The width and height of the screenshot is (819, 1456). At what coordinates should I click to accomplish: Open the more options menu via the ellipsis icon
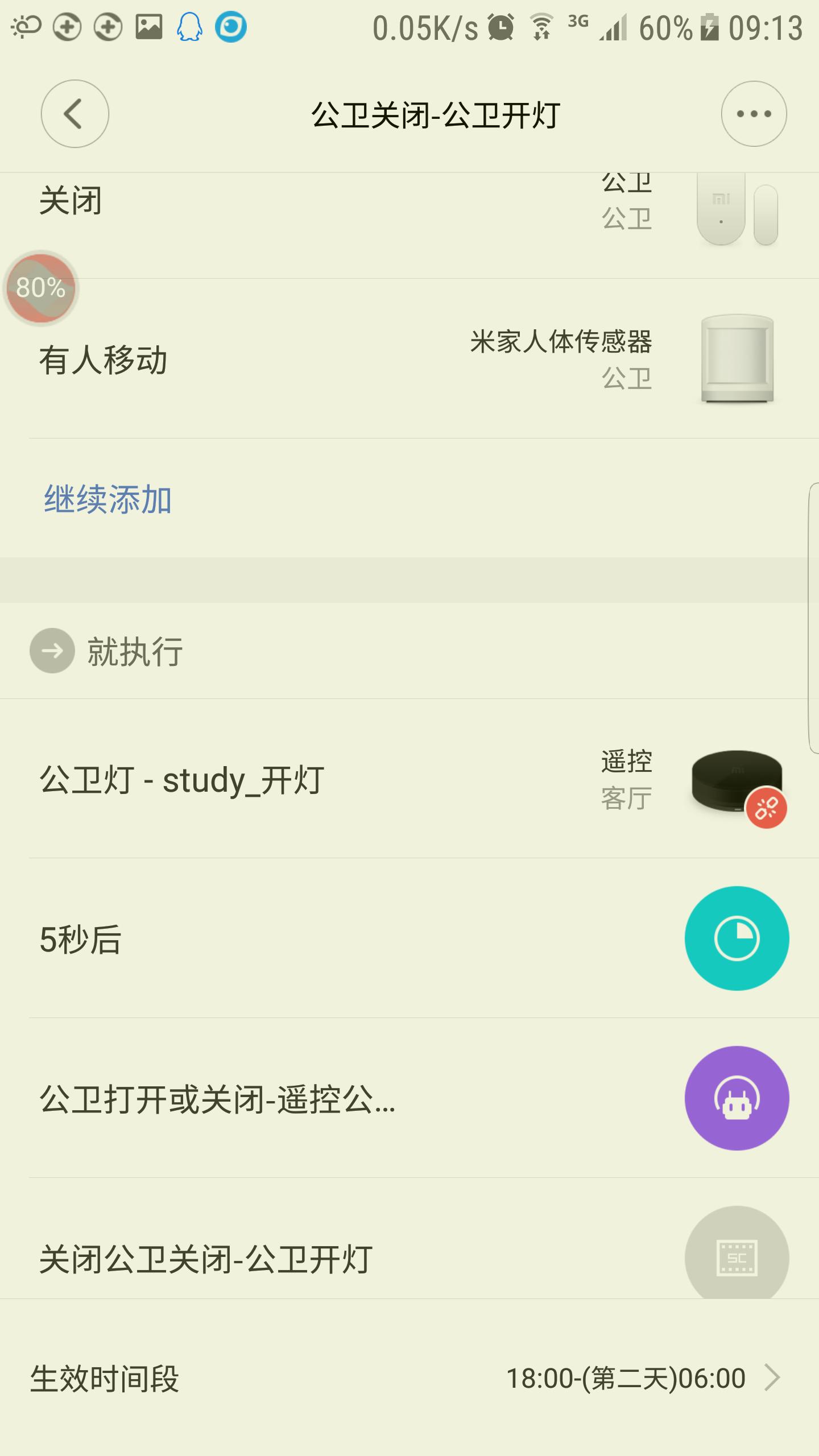coord(752,113)
